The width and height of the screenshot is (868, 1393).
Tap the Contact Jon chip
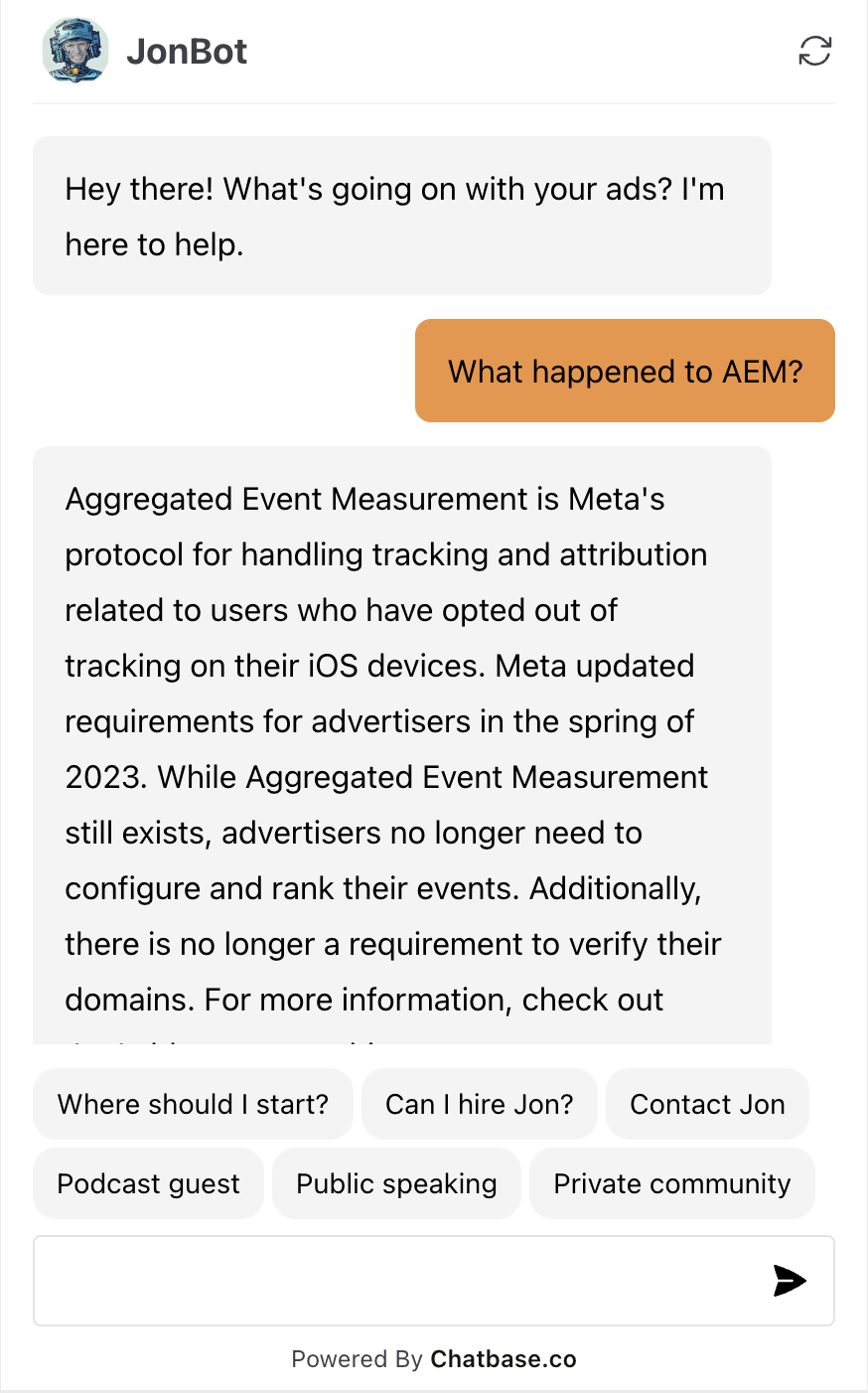pyautogui.click(x=707, y=1104)
